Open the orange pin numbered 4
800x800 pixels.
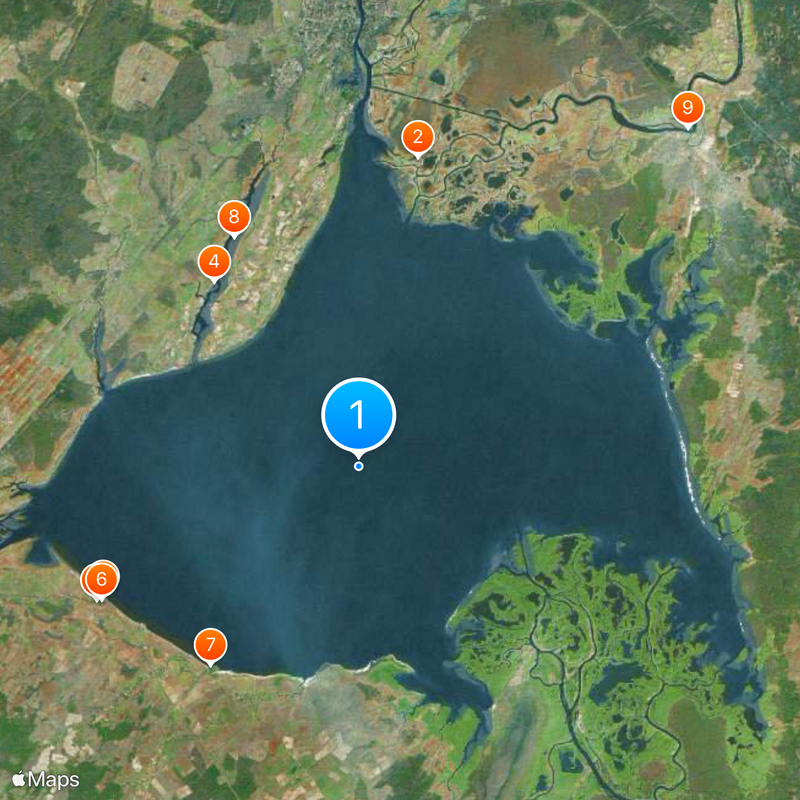click(213, 262)
